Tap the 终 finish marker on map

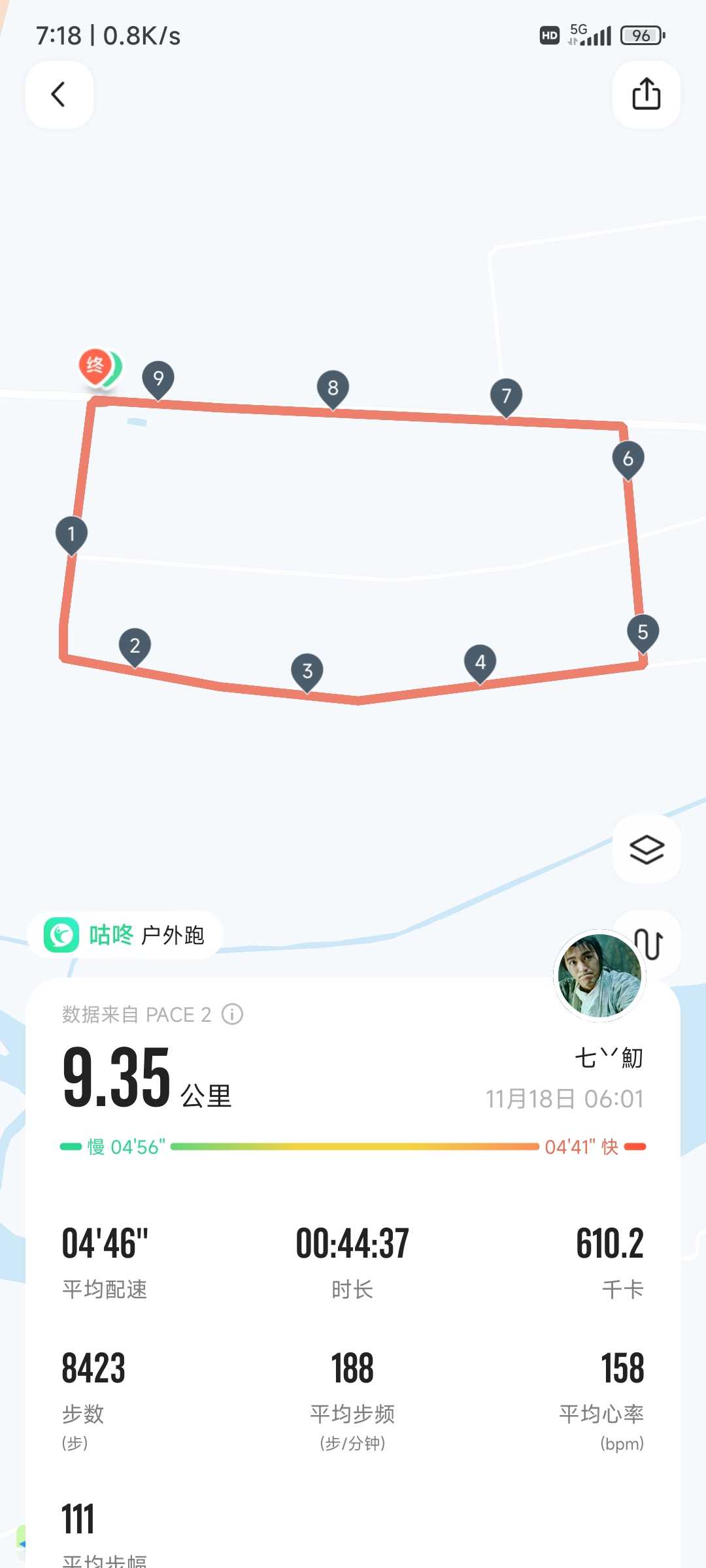coord(95,367)
